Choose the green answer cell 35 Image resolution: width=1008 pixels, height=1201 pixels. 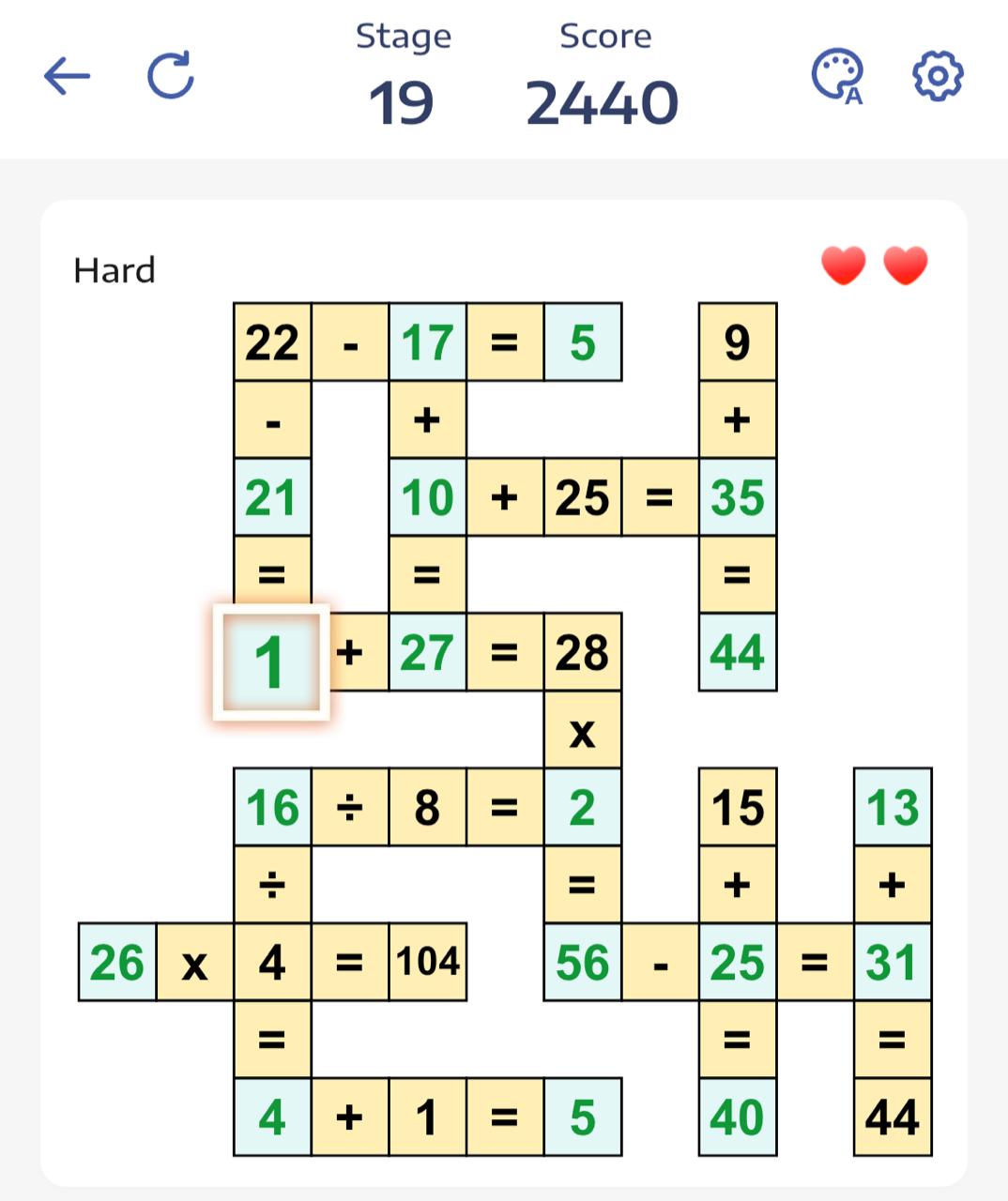click(738, 497)
